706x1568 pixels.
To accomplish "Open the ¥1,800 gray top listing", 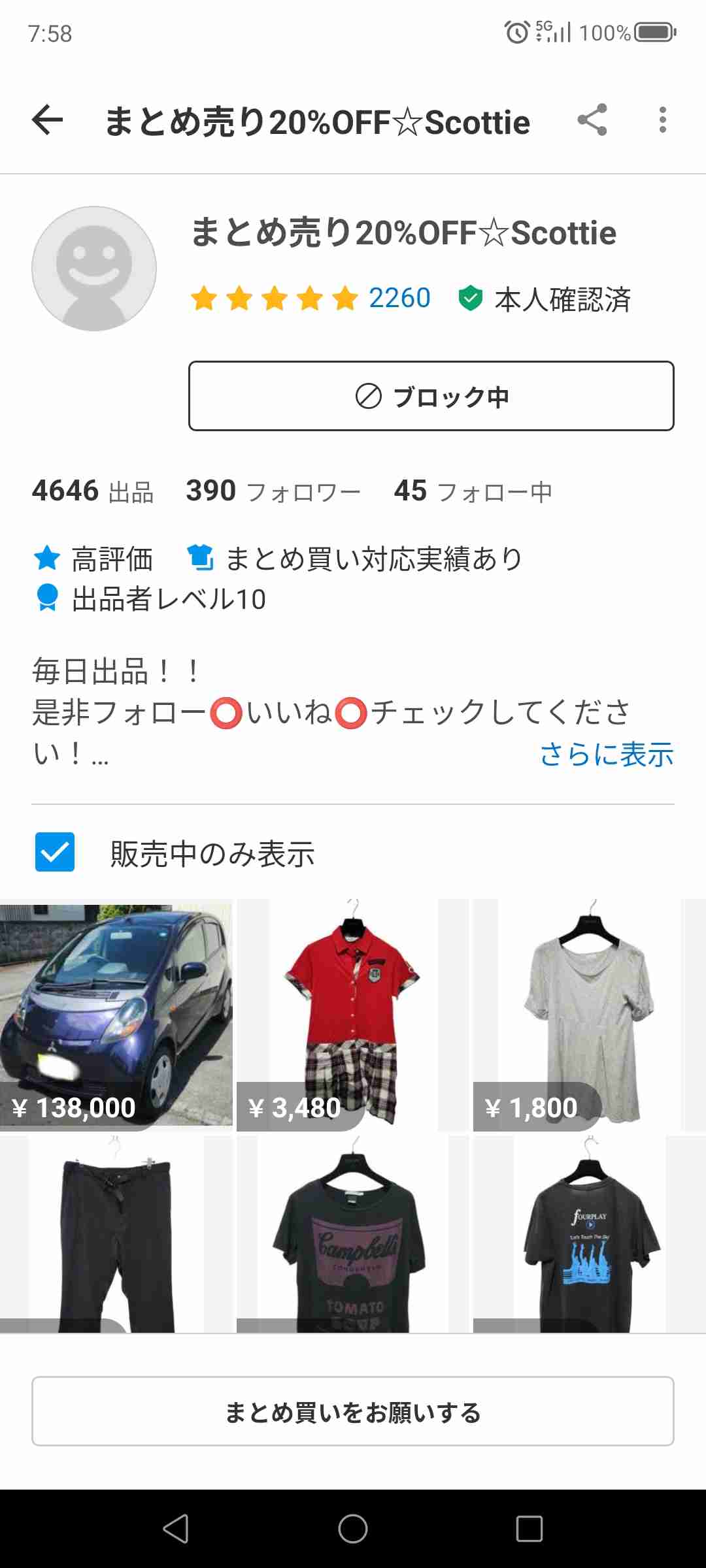I will 588,1014.
